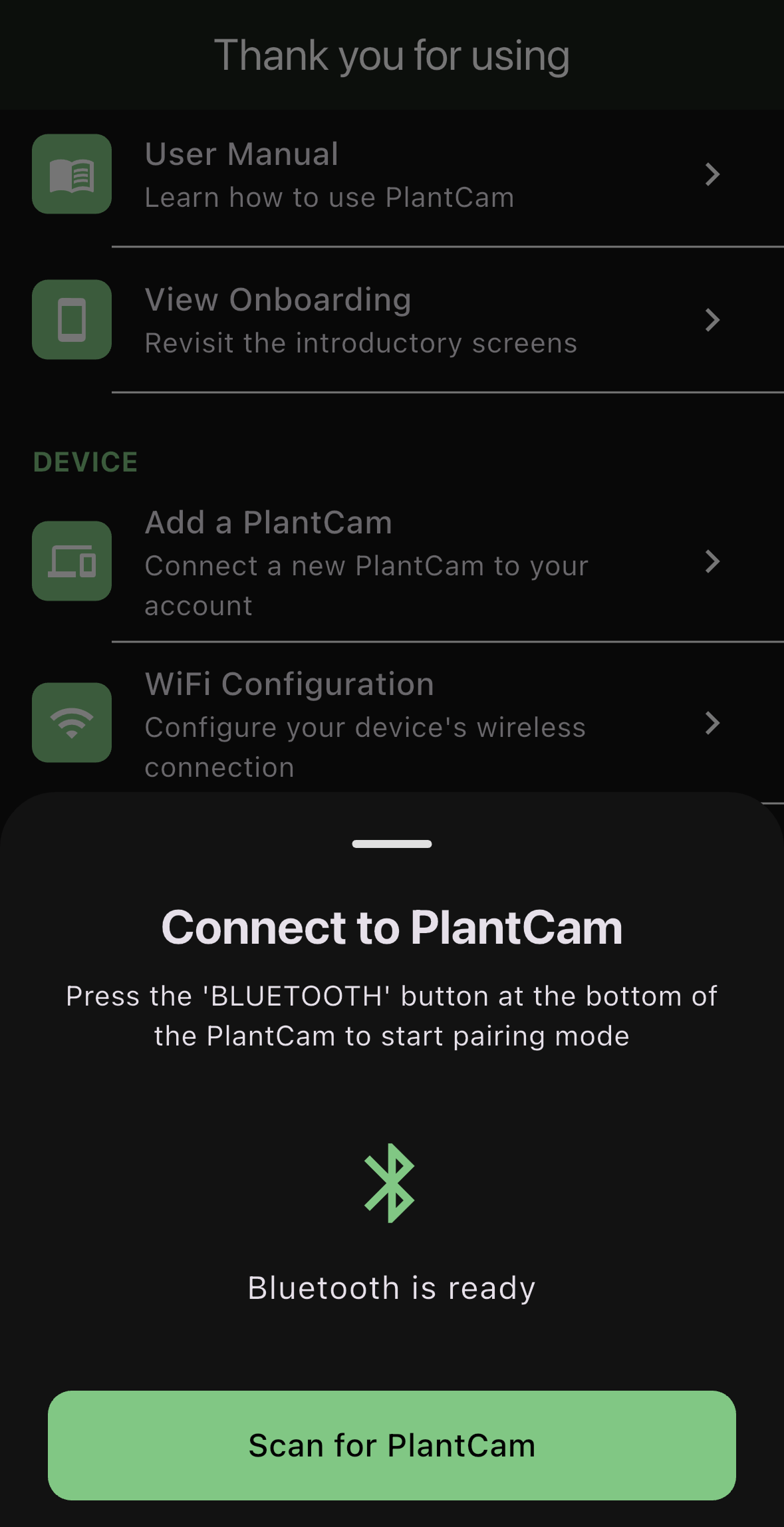Select Add a PlantCam
Image resolution: width=784 pixels, height=1527 pixels.
tap(392, 562)
